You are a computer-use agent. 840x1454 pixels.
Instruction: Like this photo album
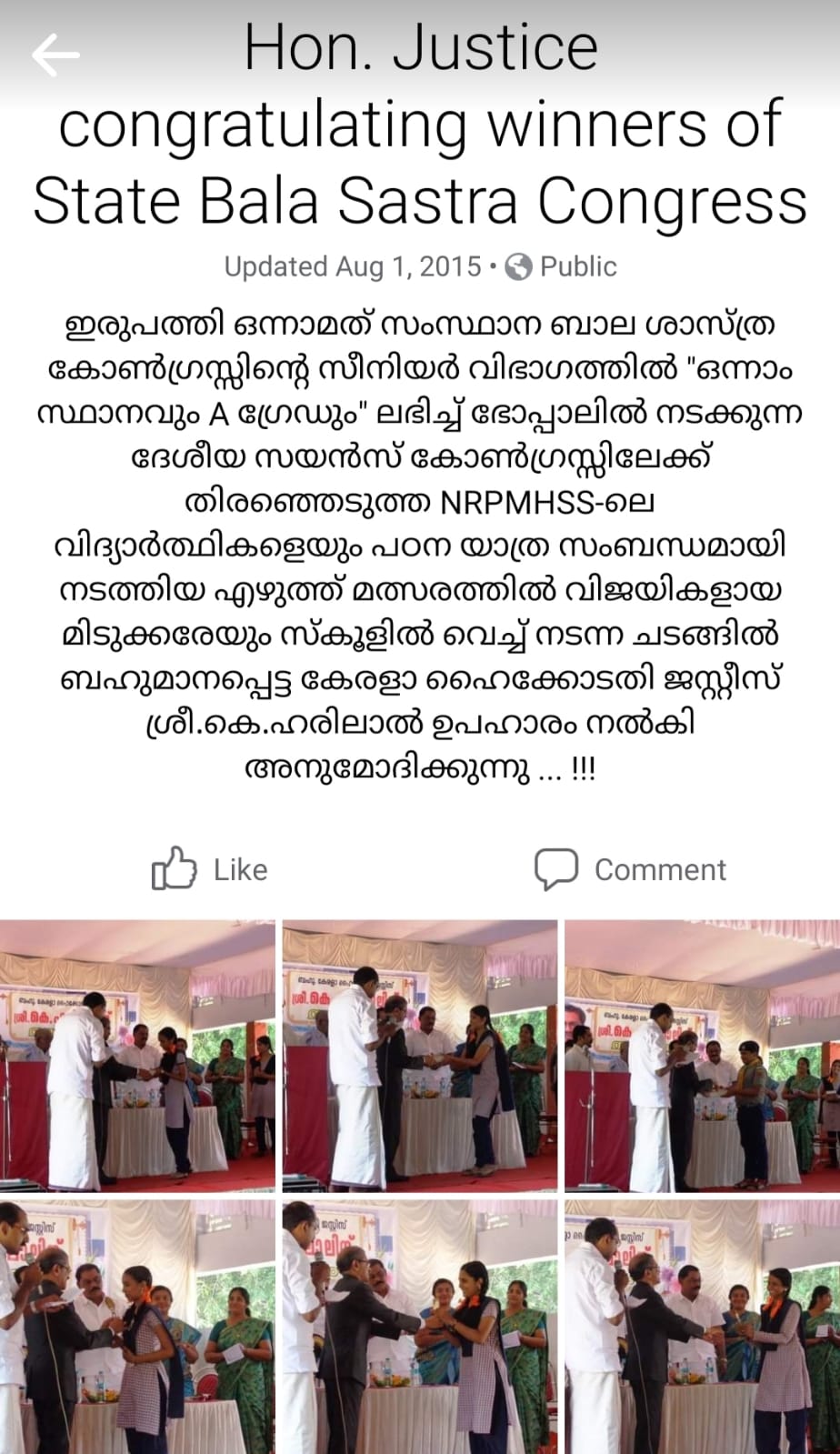[210, 869]
